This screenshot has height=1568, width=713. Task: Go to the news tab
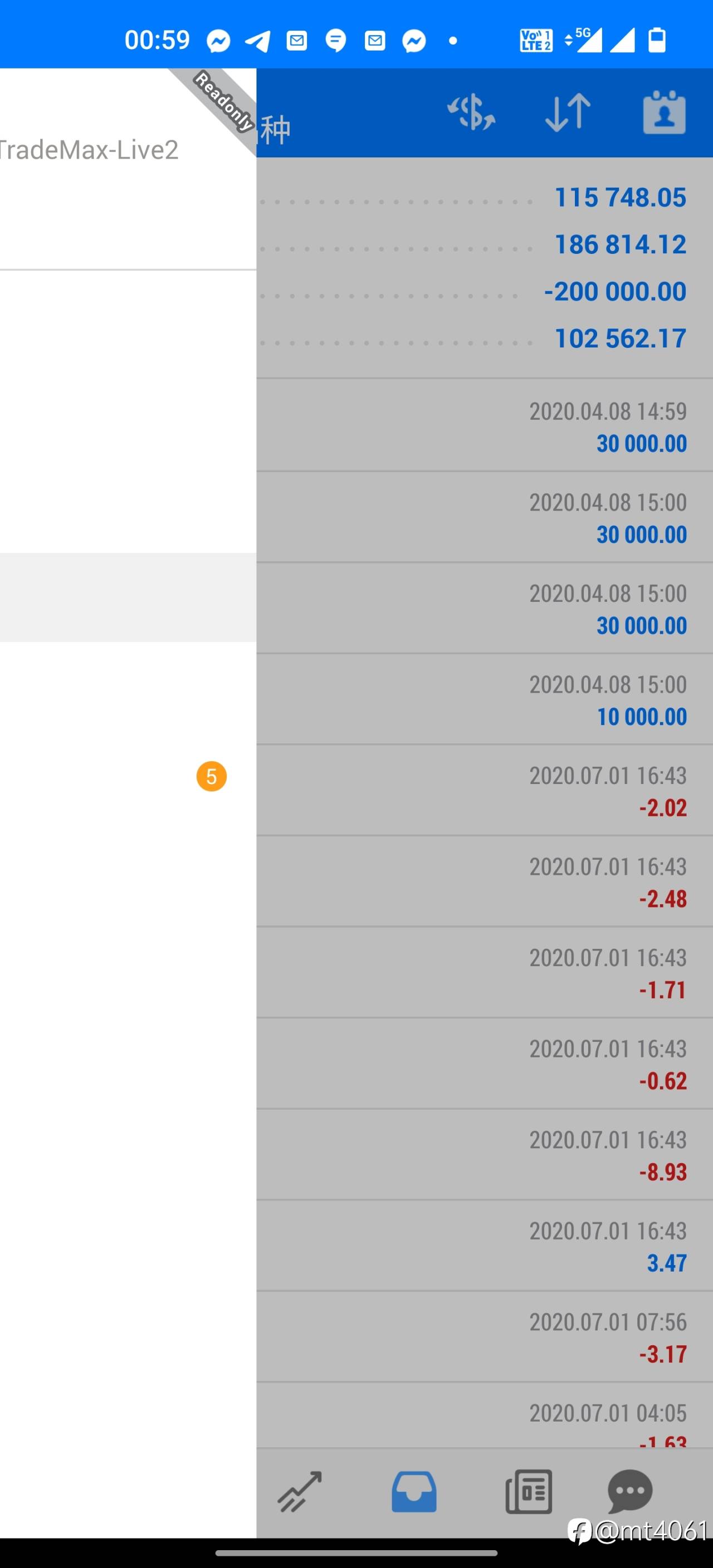529,1491
